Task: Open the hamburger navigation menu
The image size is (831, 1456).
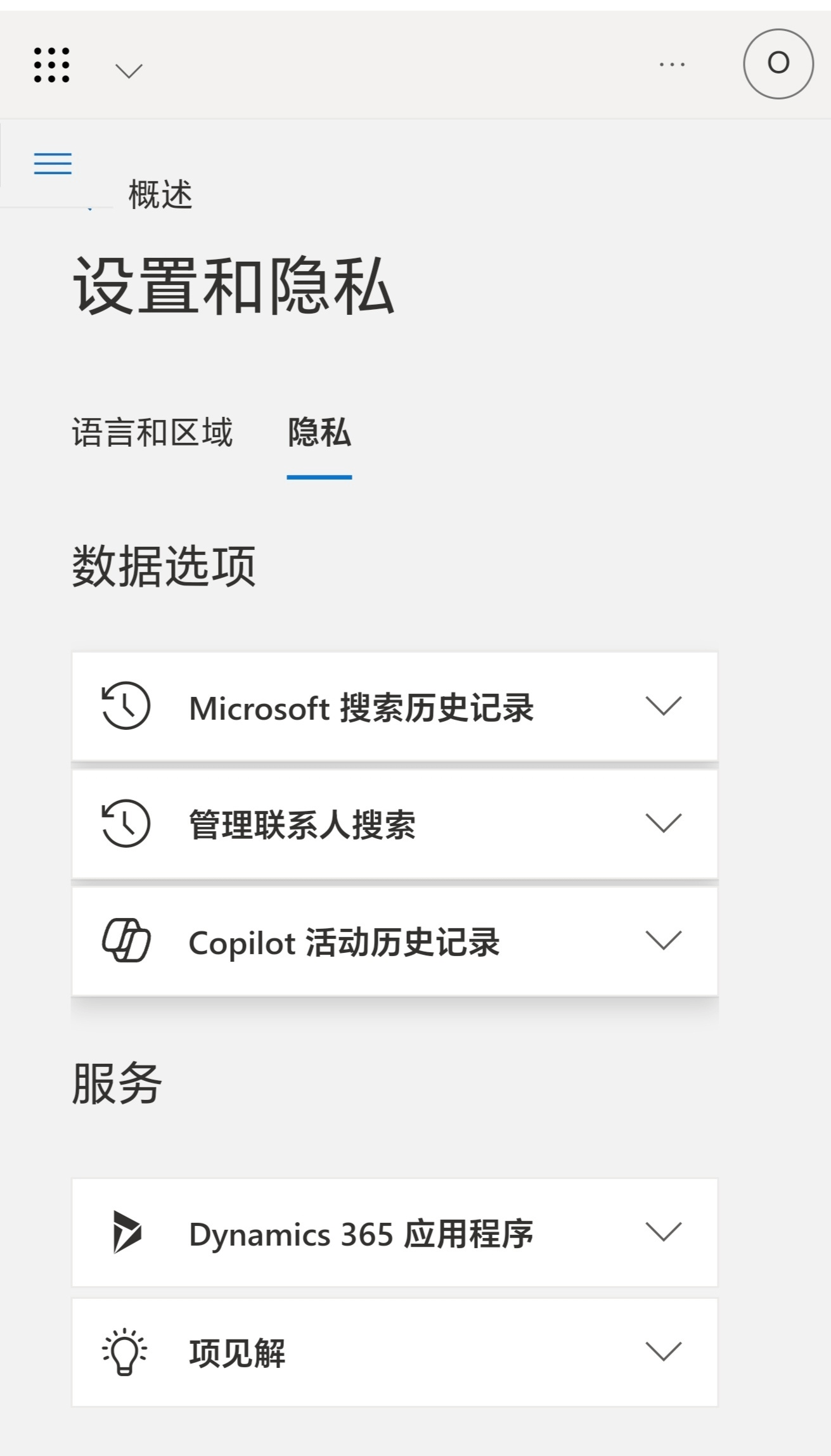Action: [x=53, y=163]
